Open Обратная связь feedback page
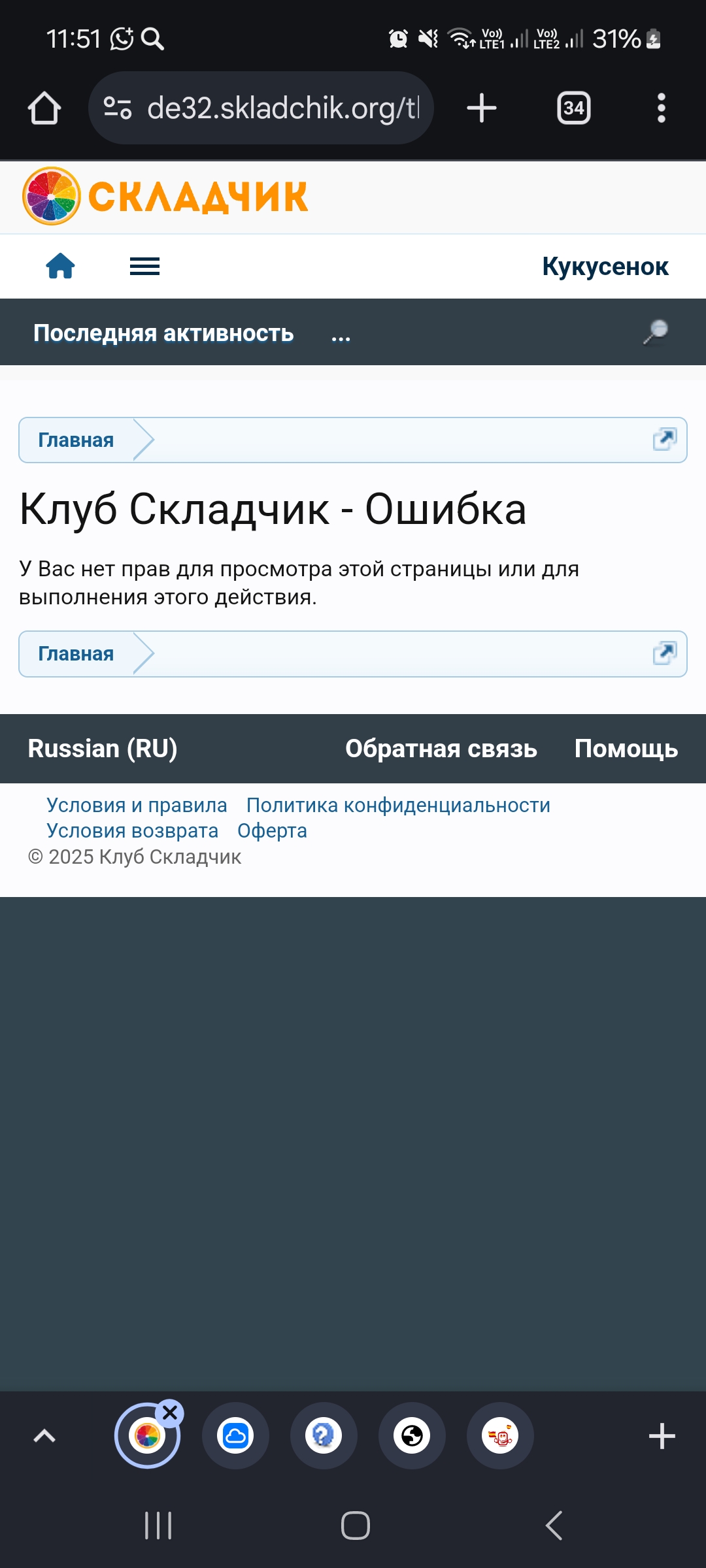 click(x=441, y=749)
